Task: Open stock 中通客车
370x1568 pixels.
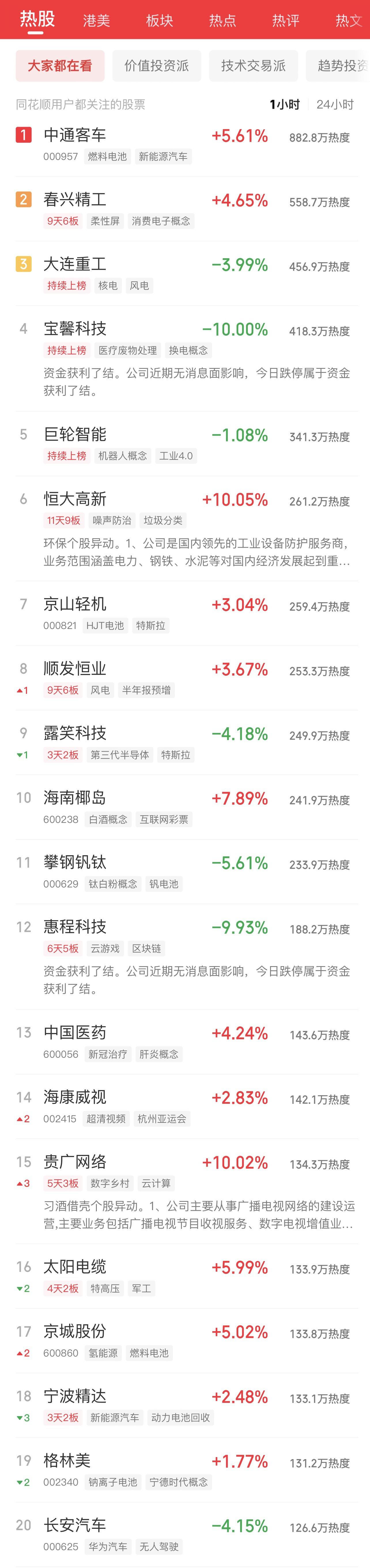Action: (75, 136)
